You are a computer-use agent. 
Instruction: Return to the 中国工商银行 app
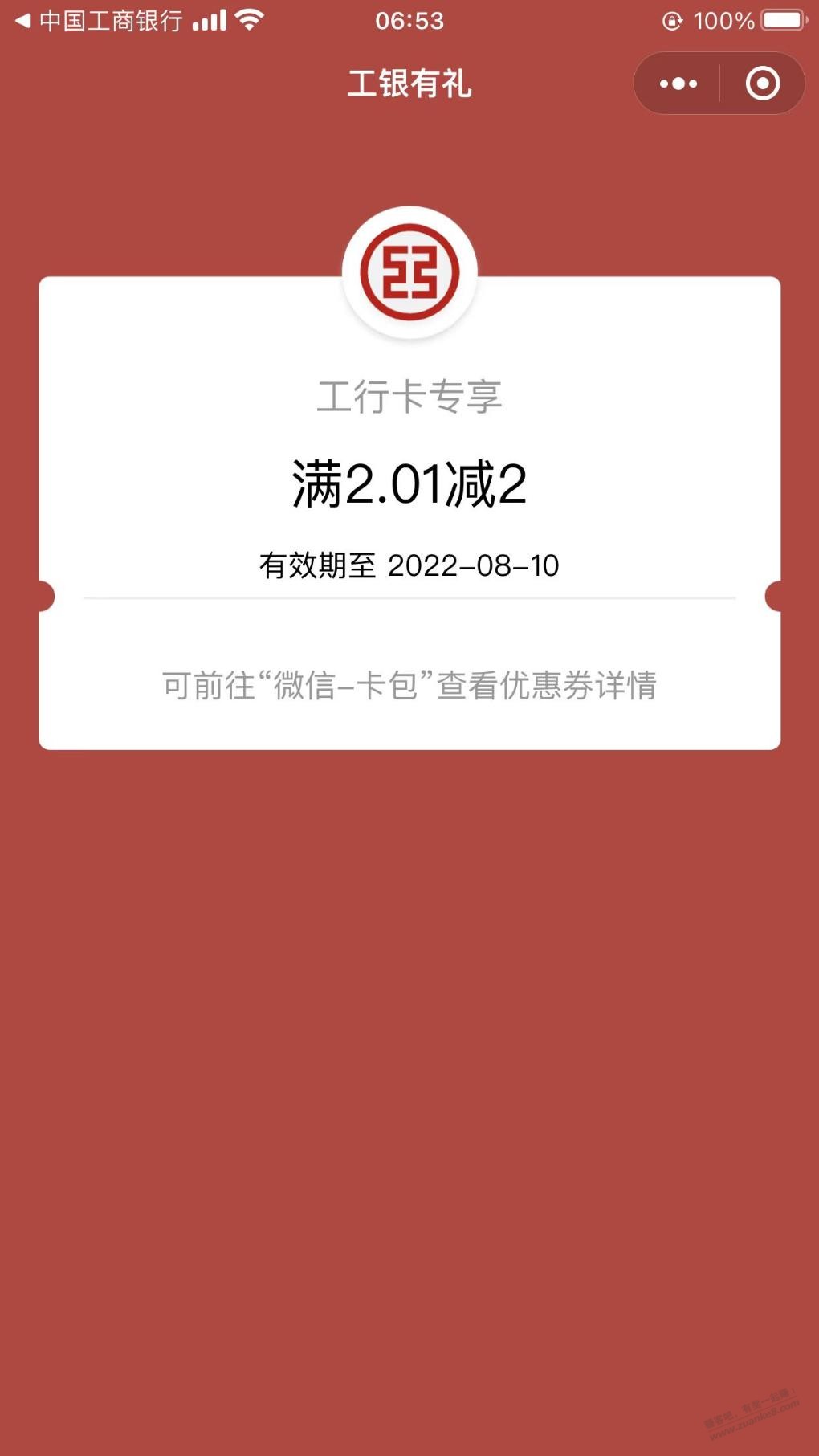point(99,21)
